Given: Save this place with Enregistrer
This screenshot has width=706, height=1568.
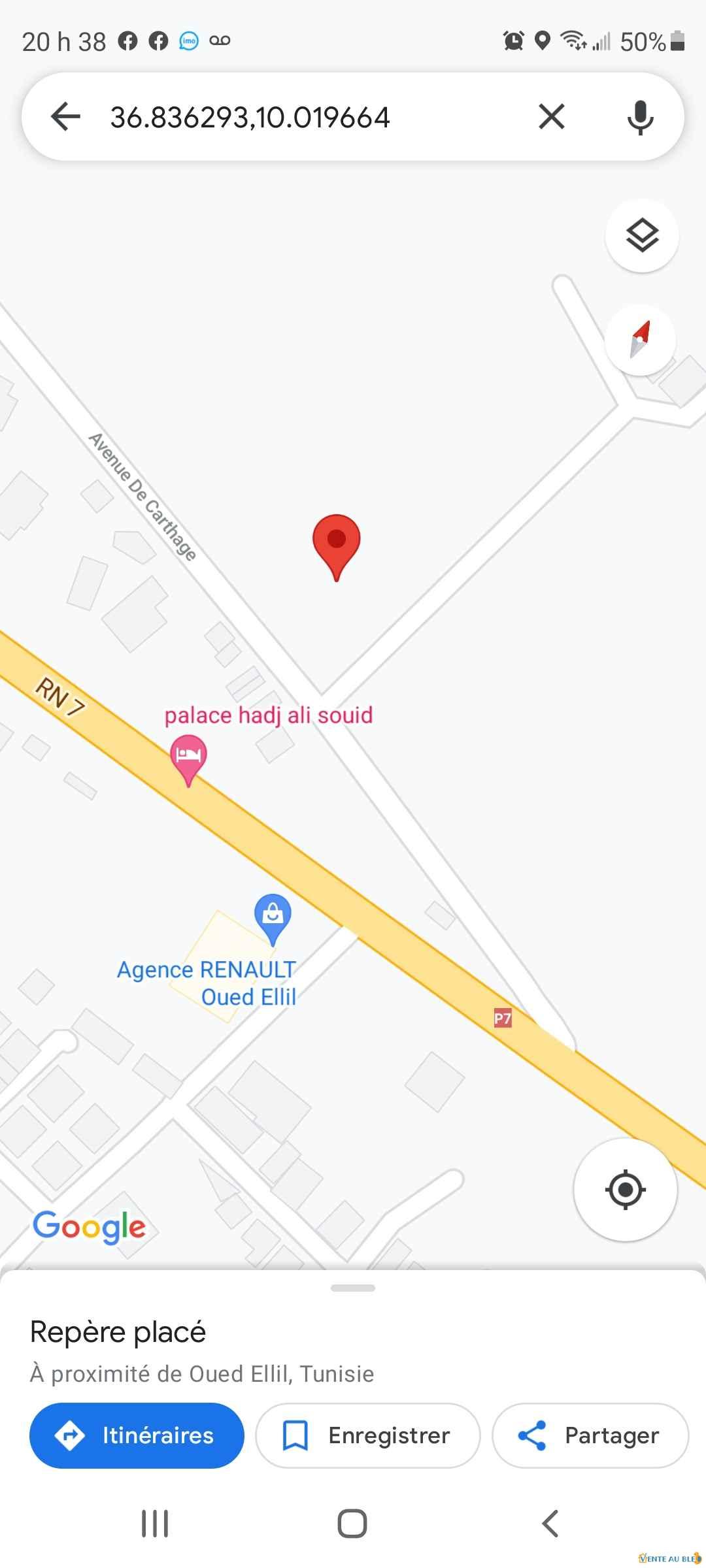Looking at the screenshot, I should tap(367, 1435).
